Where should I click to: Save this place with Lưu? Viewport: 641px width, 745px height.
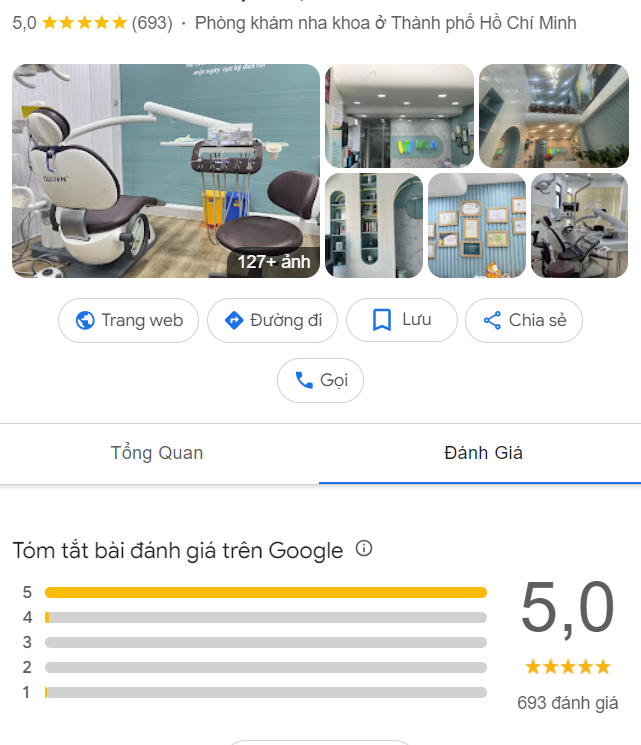point(401,321)
